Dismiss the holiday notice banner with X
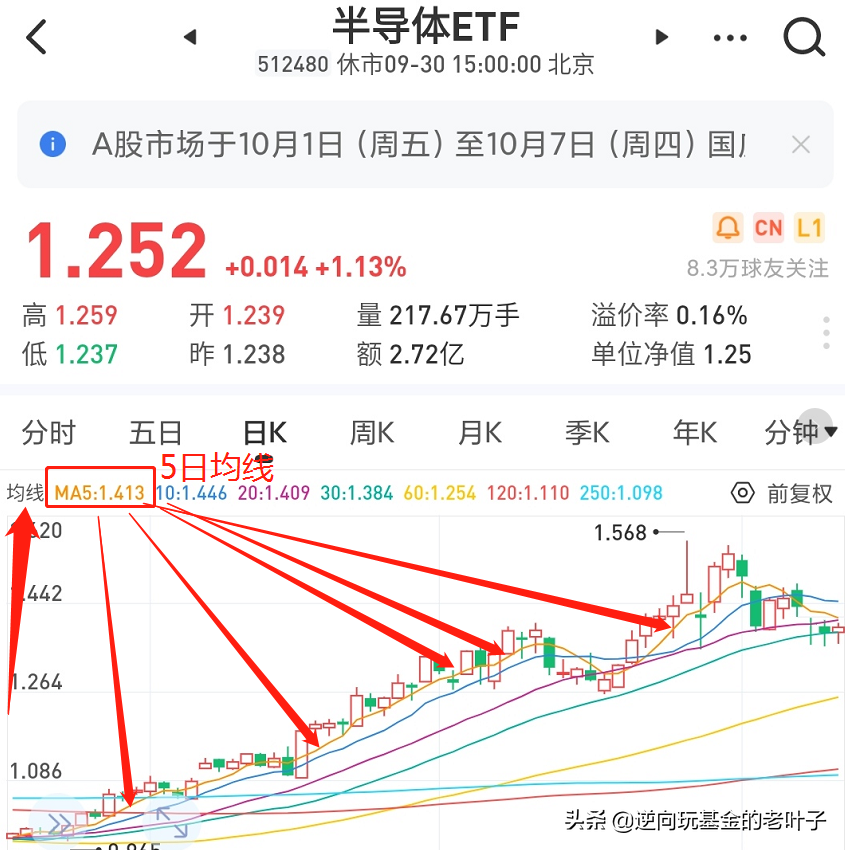Viewport: 845px width, 850px height. (801, 144)
